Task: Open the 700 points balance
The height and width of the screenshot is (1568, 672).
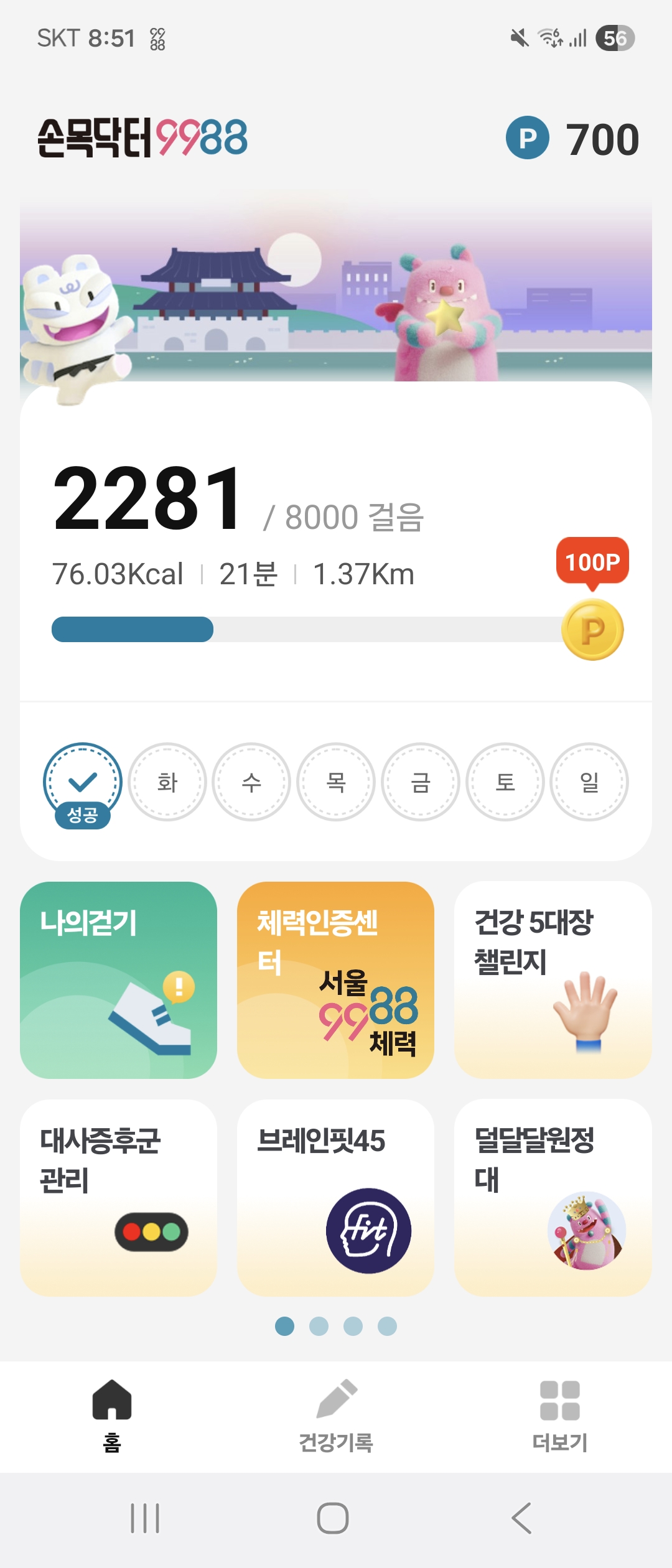Action: point(572,138)
